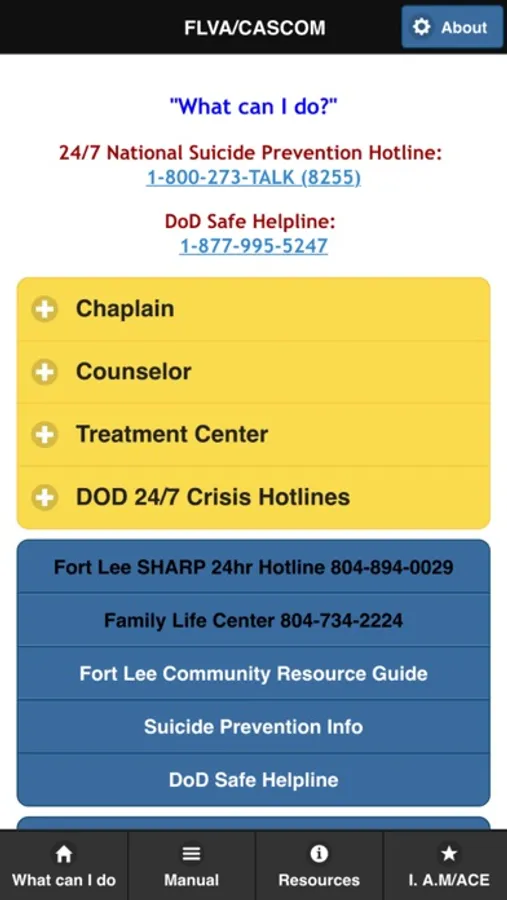Viewport: 507px width, 900px height.
Task: Expand the Counselor section
Action: [253, 372]
